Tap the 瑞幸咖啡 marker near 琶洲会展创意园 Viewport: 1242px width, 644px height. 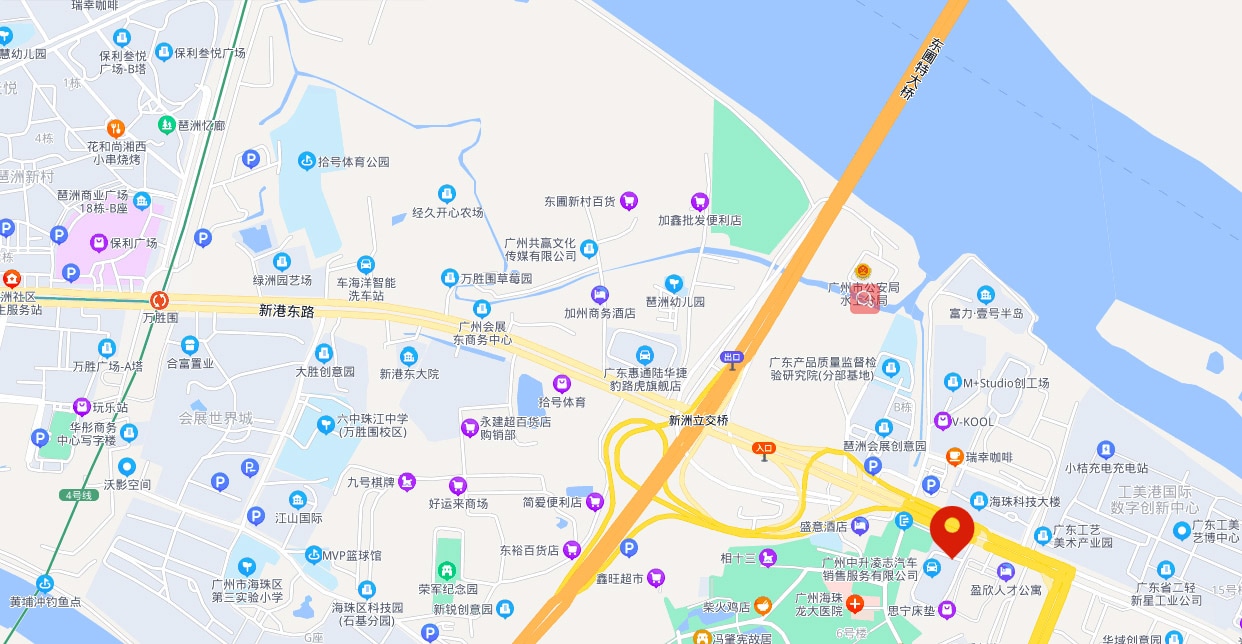pyautogui.click(x=954, y=457)
